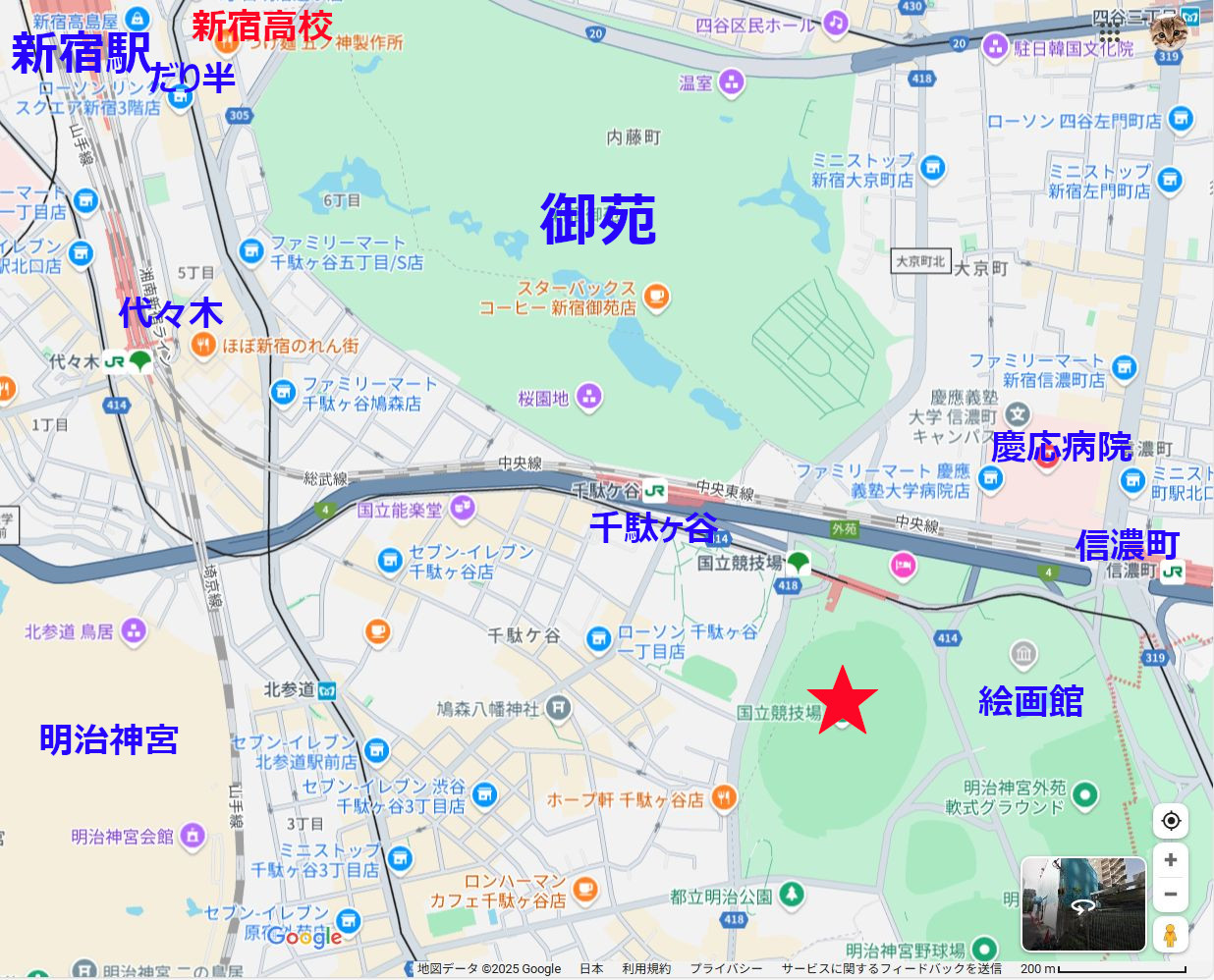The width and height of the screenshot is (1214, 980).
Task: Open the プライバシー link
Action: [726, 969]
